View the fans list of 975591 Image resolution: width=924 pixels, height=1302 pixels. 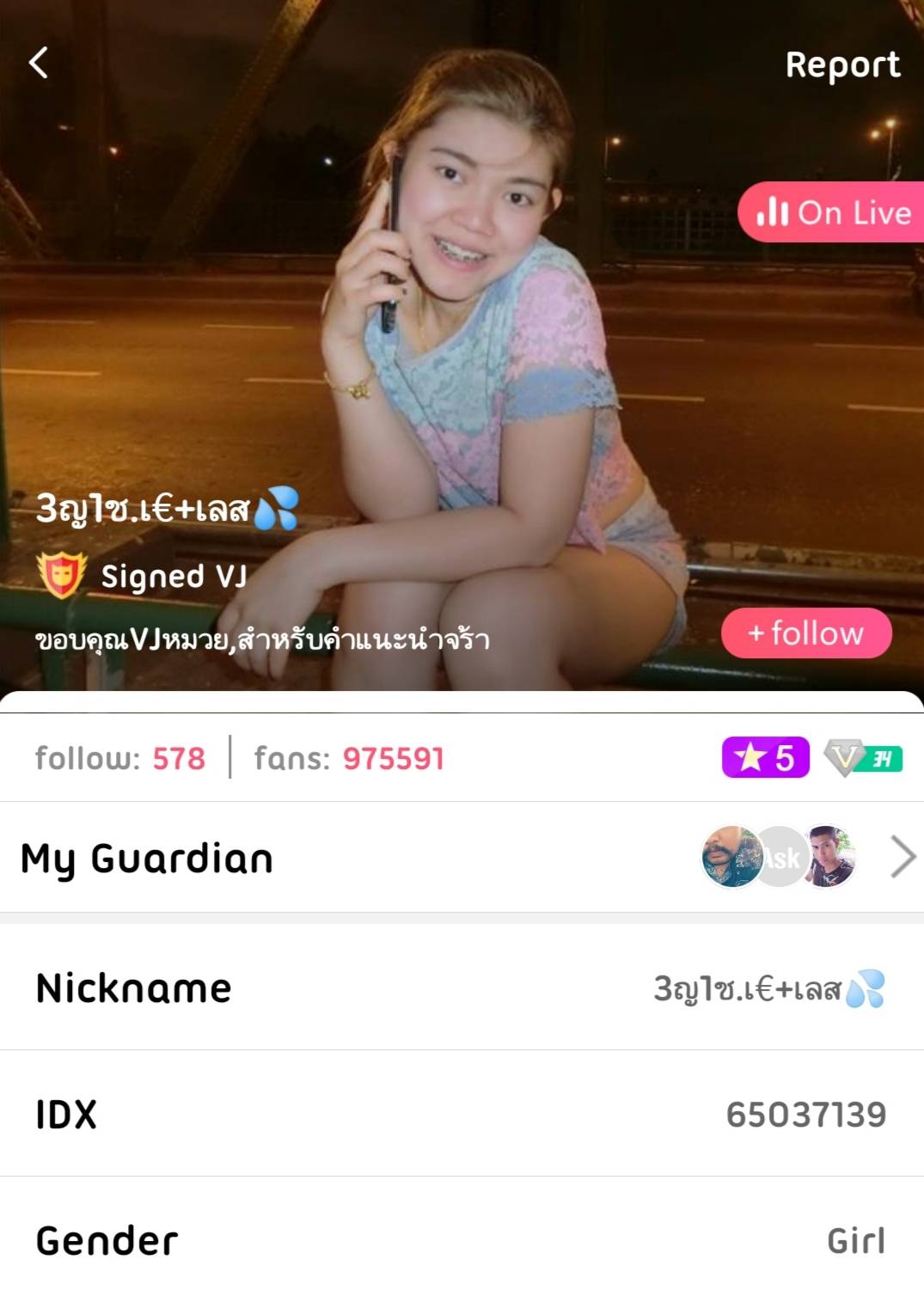click(349, 758)
